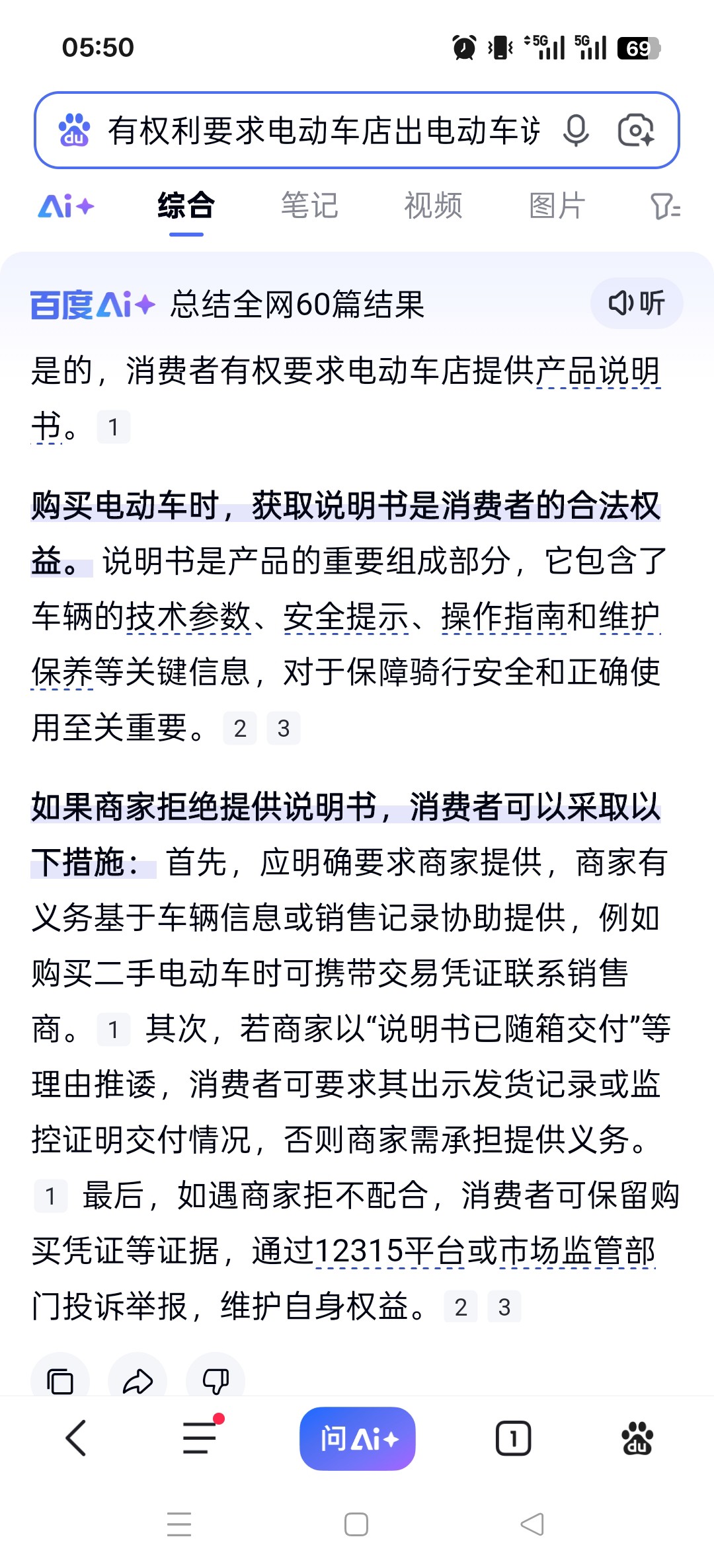
Task: Copy the AI answer
Action: pos(60,1380)
